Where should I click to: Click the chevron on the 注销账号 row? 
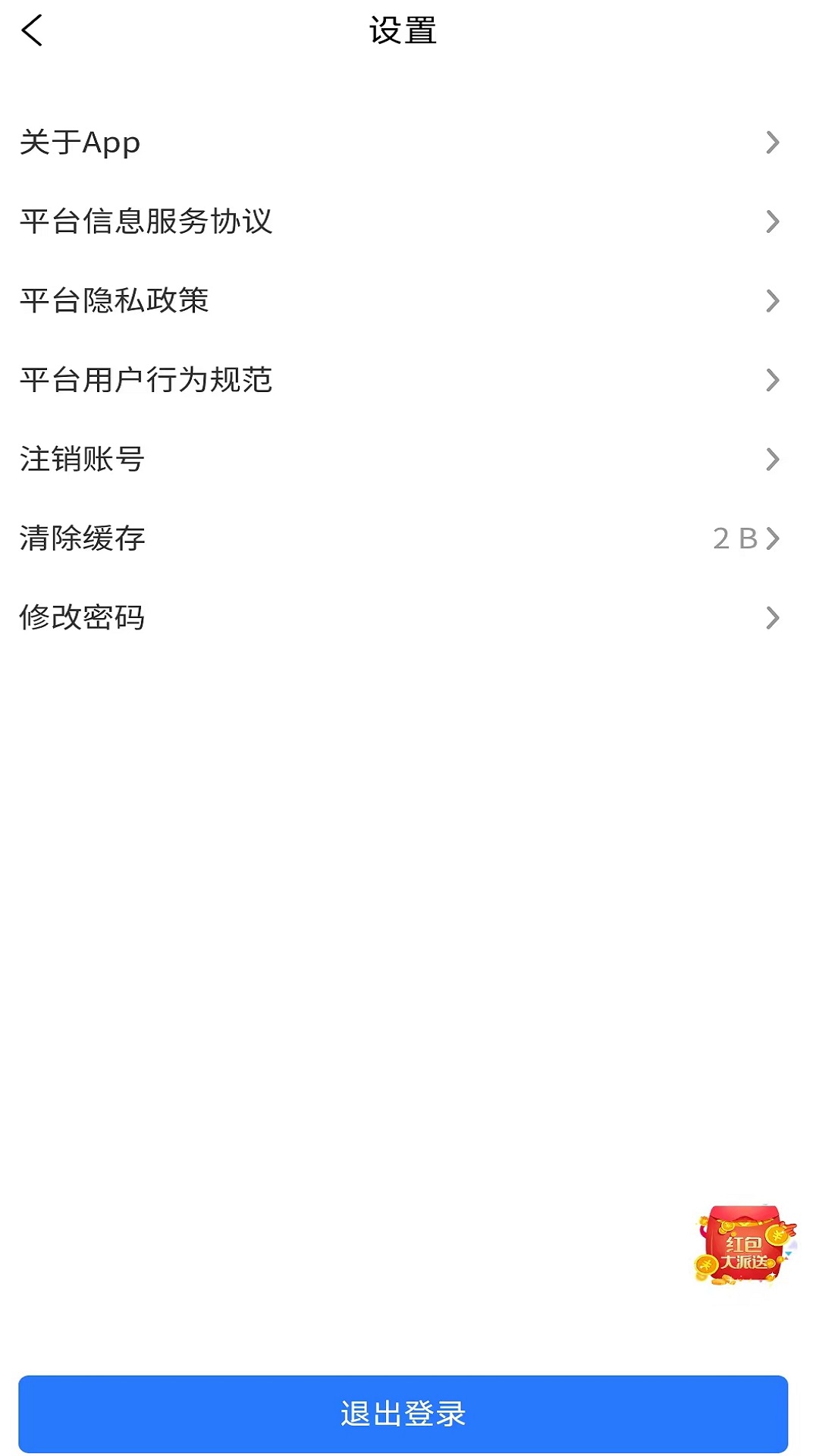[773, 458]
